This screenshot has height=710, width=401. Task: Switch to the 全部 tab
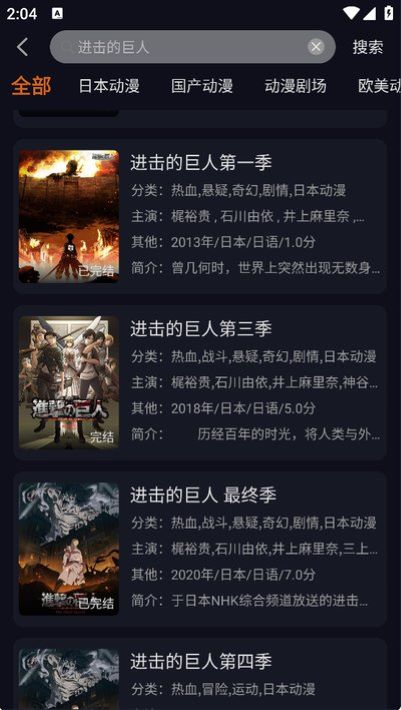point(31,86)
